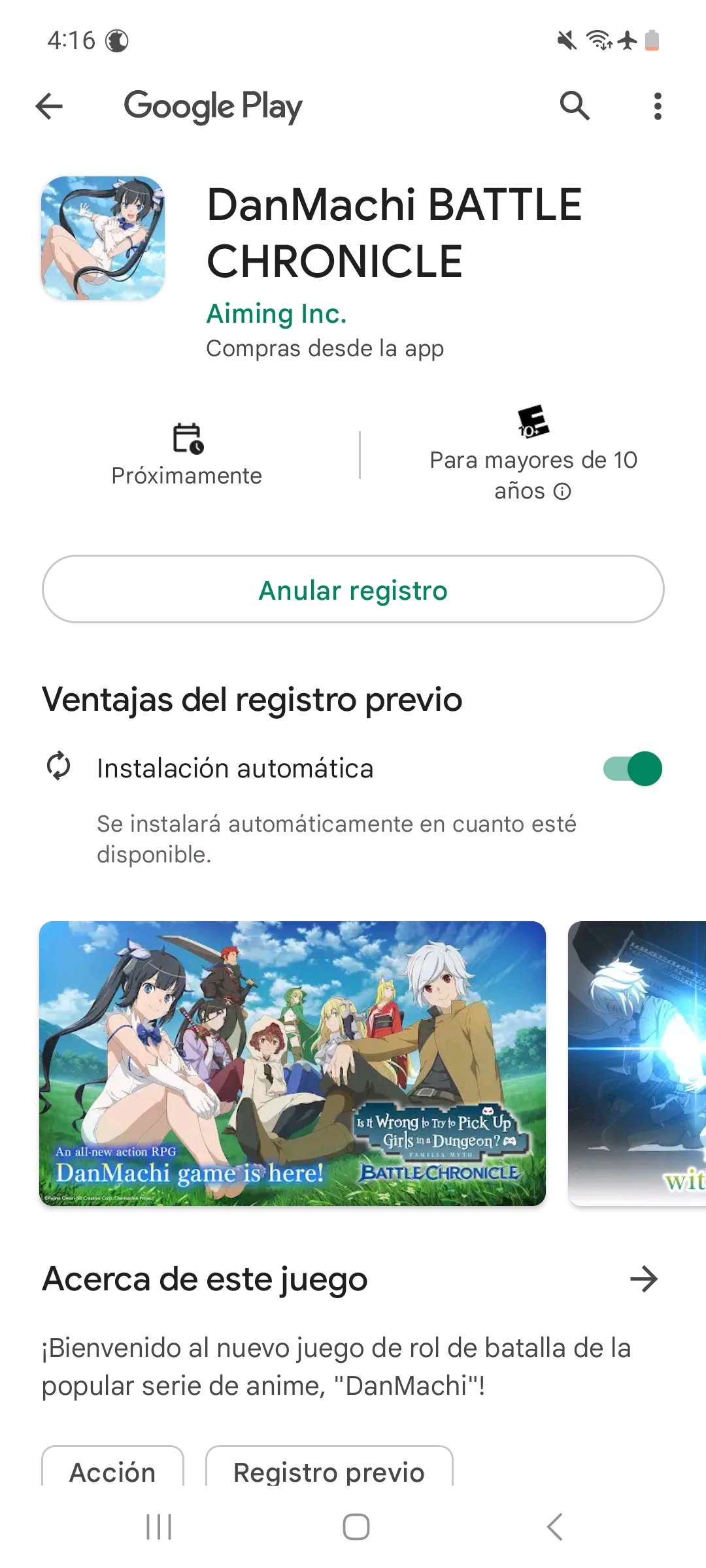
Task: Expand Acerca de este juego with arrow
Action: pyautogui.click(x=643, y=1279)
